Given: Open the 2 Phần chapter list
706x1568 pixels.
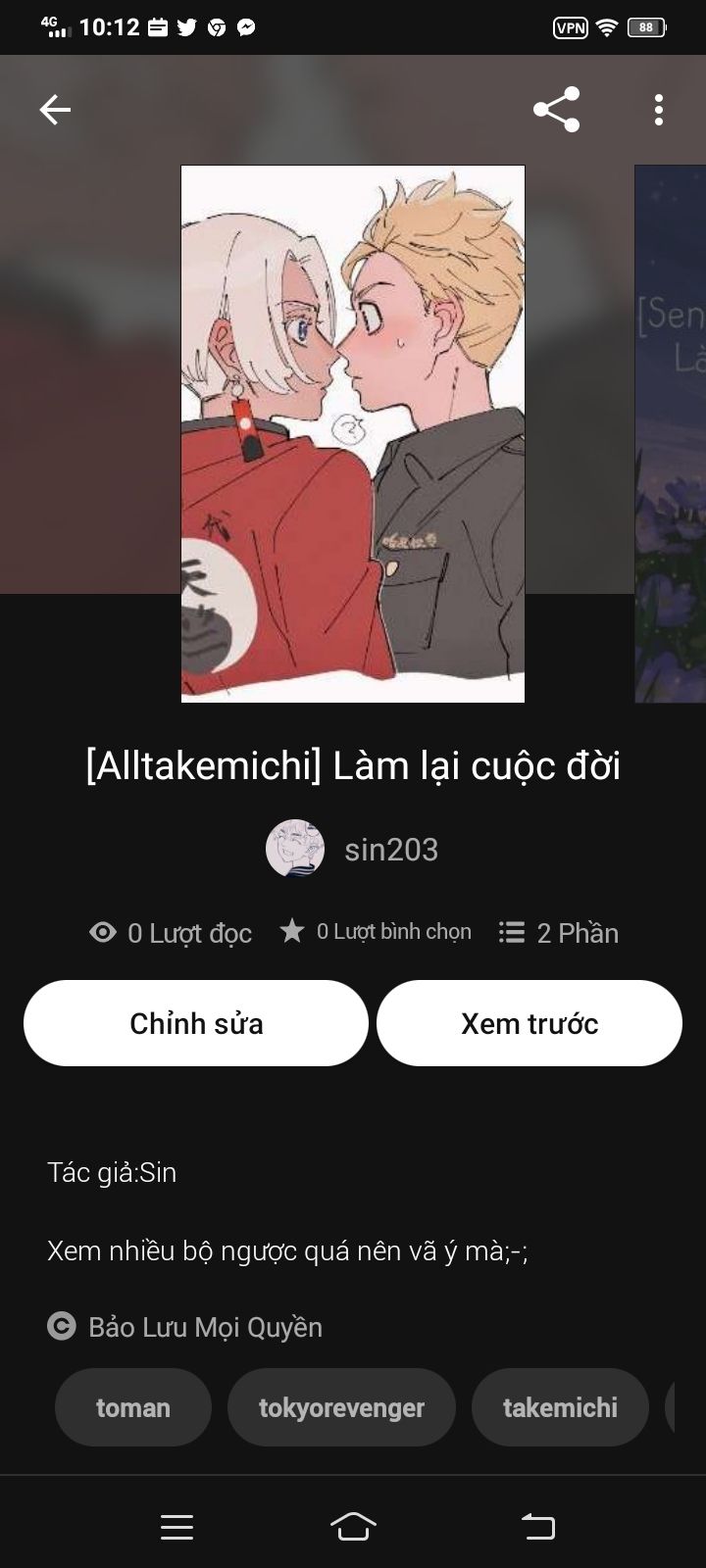Looking at the screenshot, I should [559, 933].
